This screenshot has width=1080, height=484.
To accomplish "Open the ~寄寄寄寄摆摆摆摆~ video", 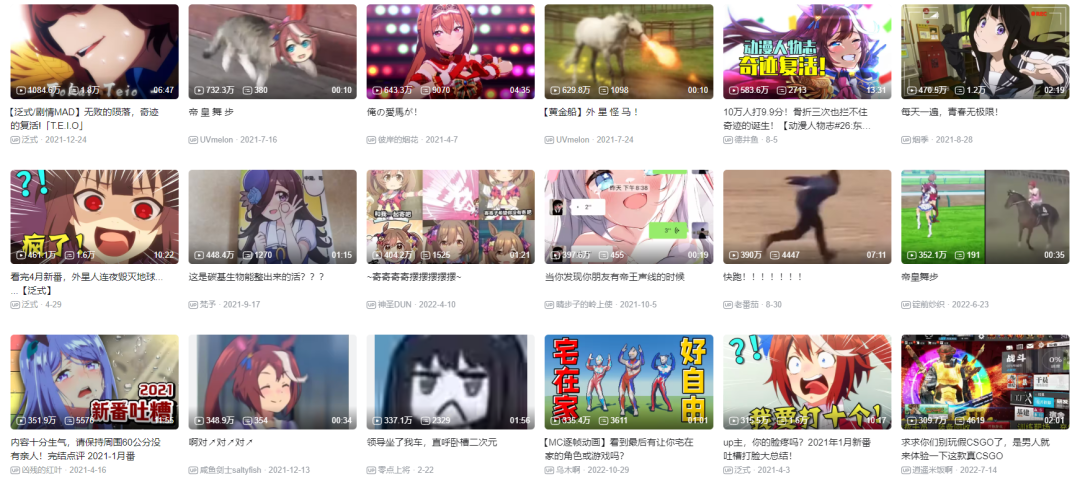I will pos(450,216).
